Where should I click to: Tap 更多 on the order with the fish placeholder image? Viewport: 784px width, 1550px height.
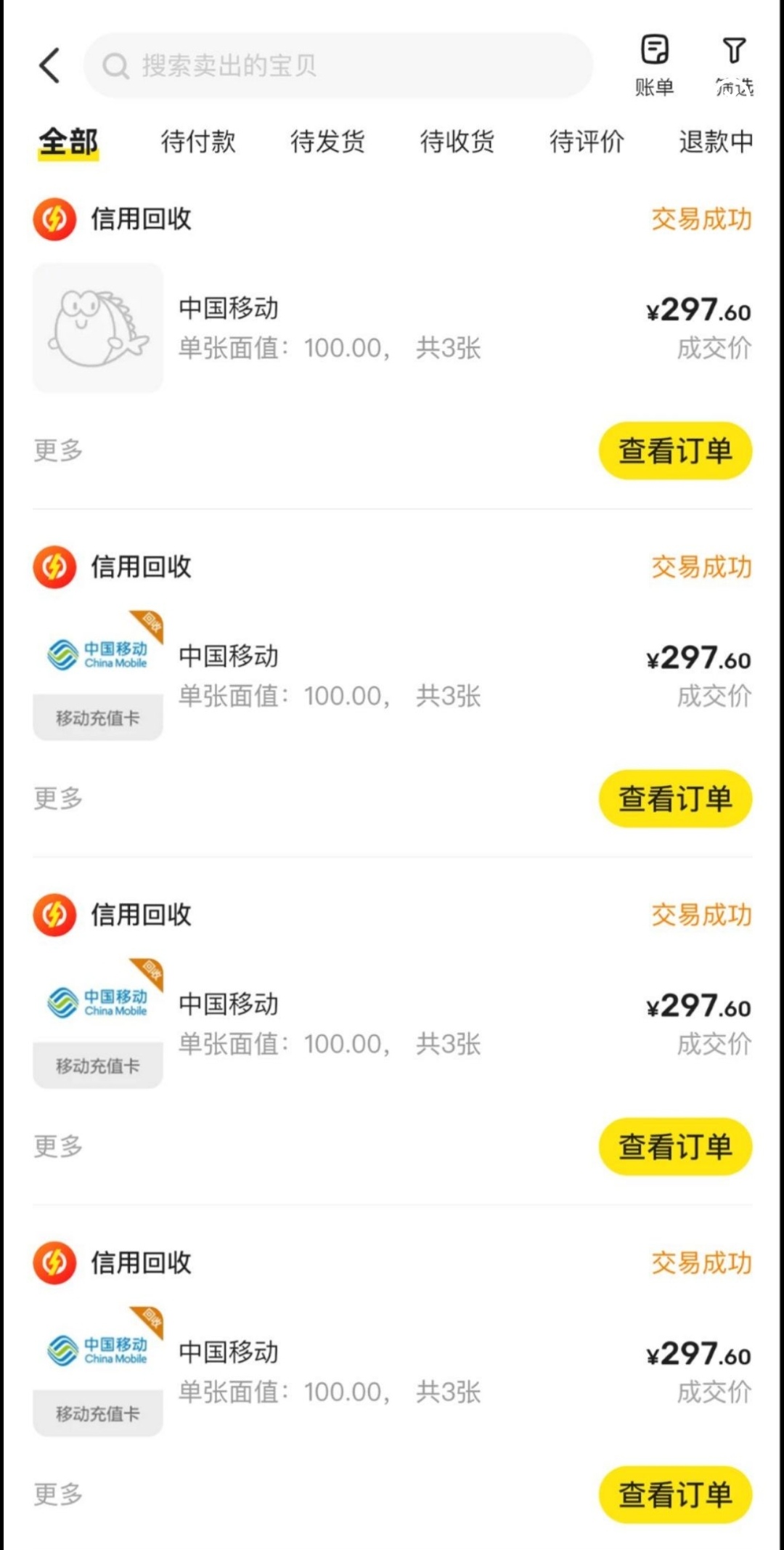(x=58, y=450)
